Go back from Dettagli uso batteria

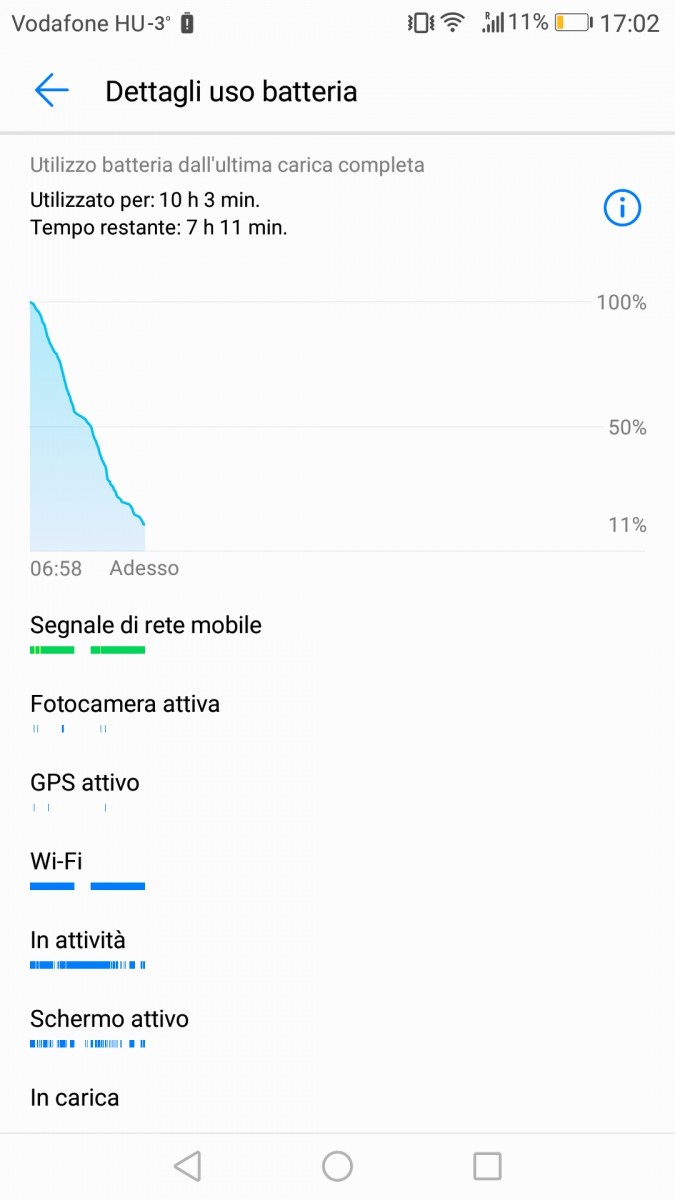point(51,91)
